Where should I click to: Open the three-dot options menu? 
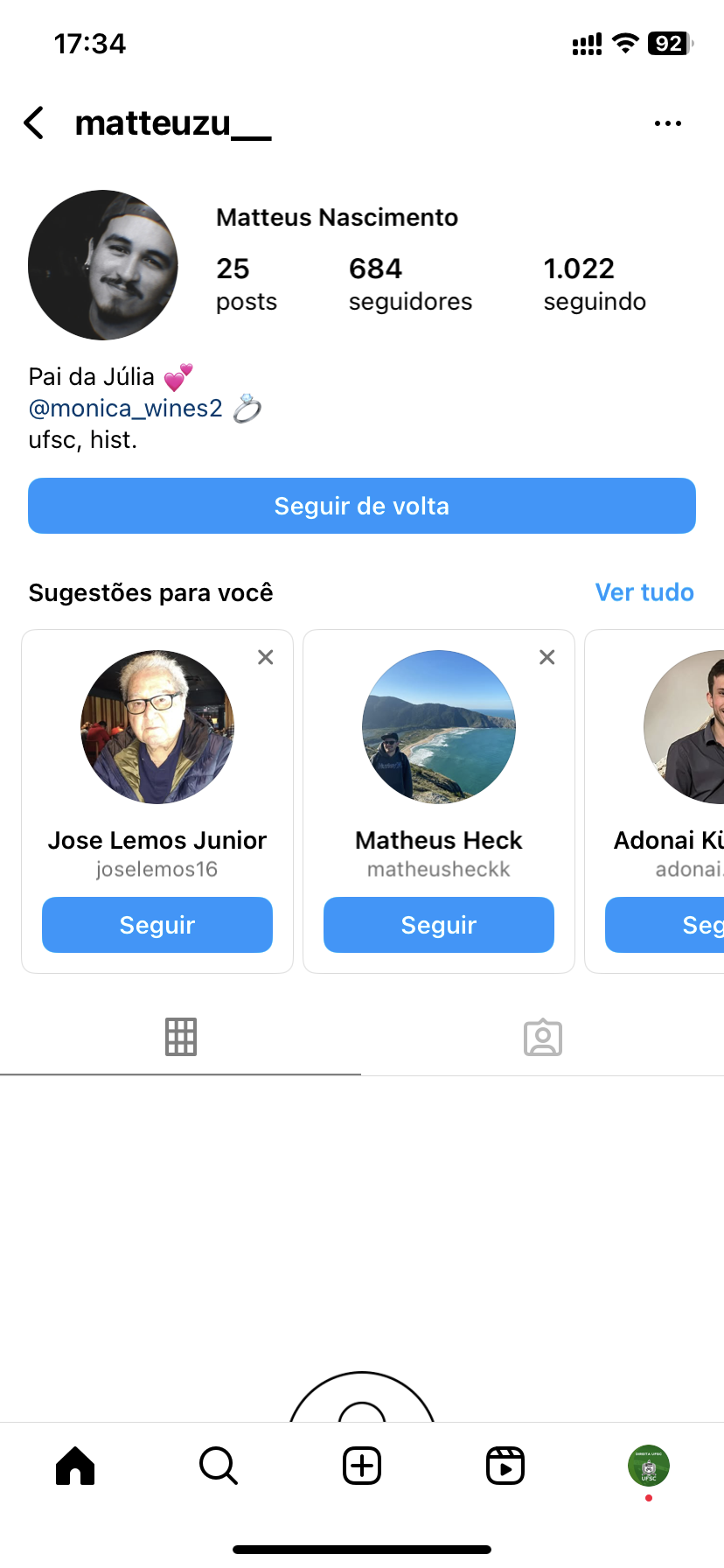[667, 123]
